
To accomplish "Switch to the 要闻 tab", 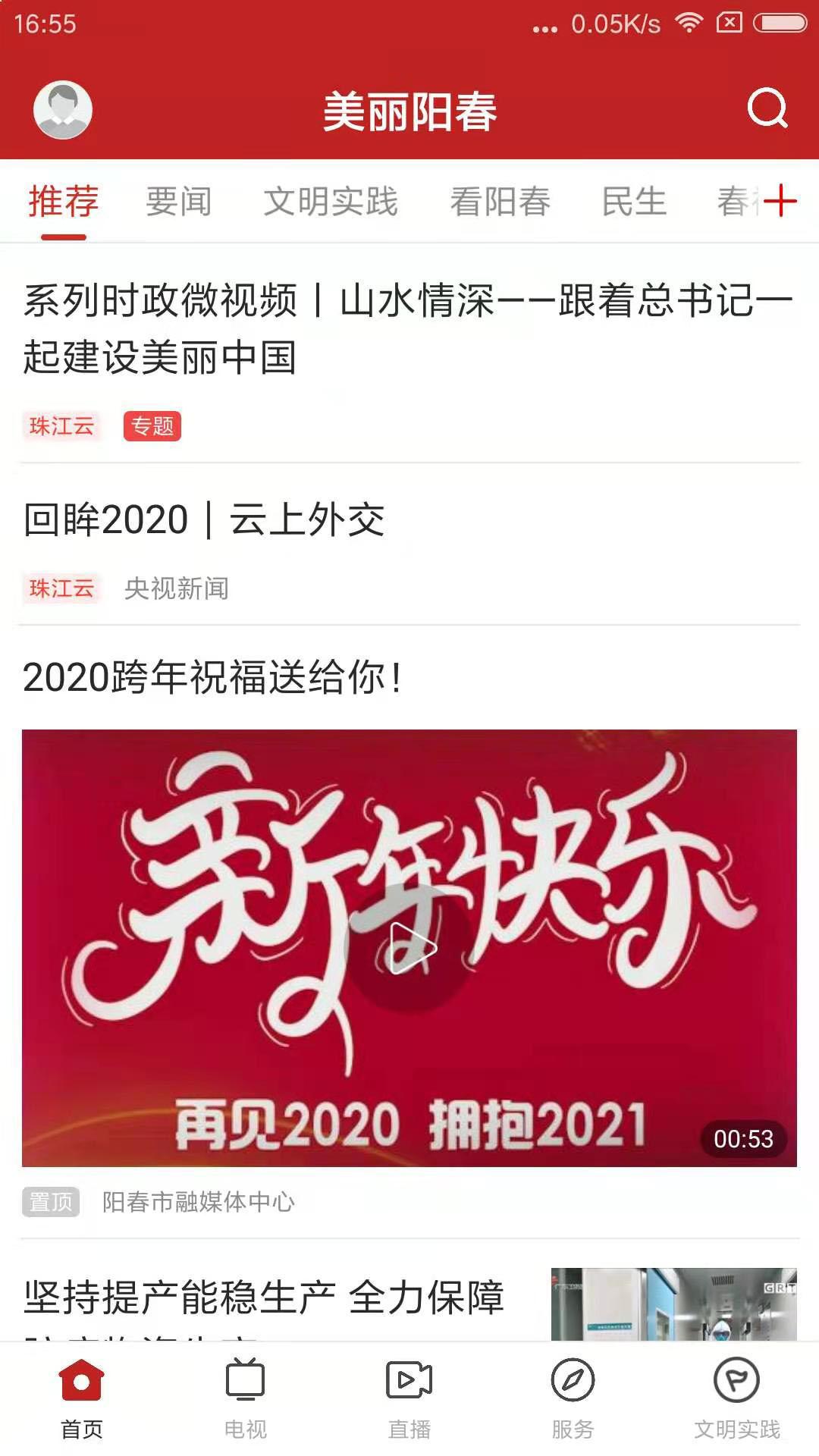I will point(180,202).
